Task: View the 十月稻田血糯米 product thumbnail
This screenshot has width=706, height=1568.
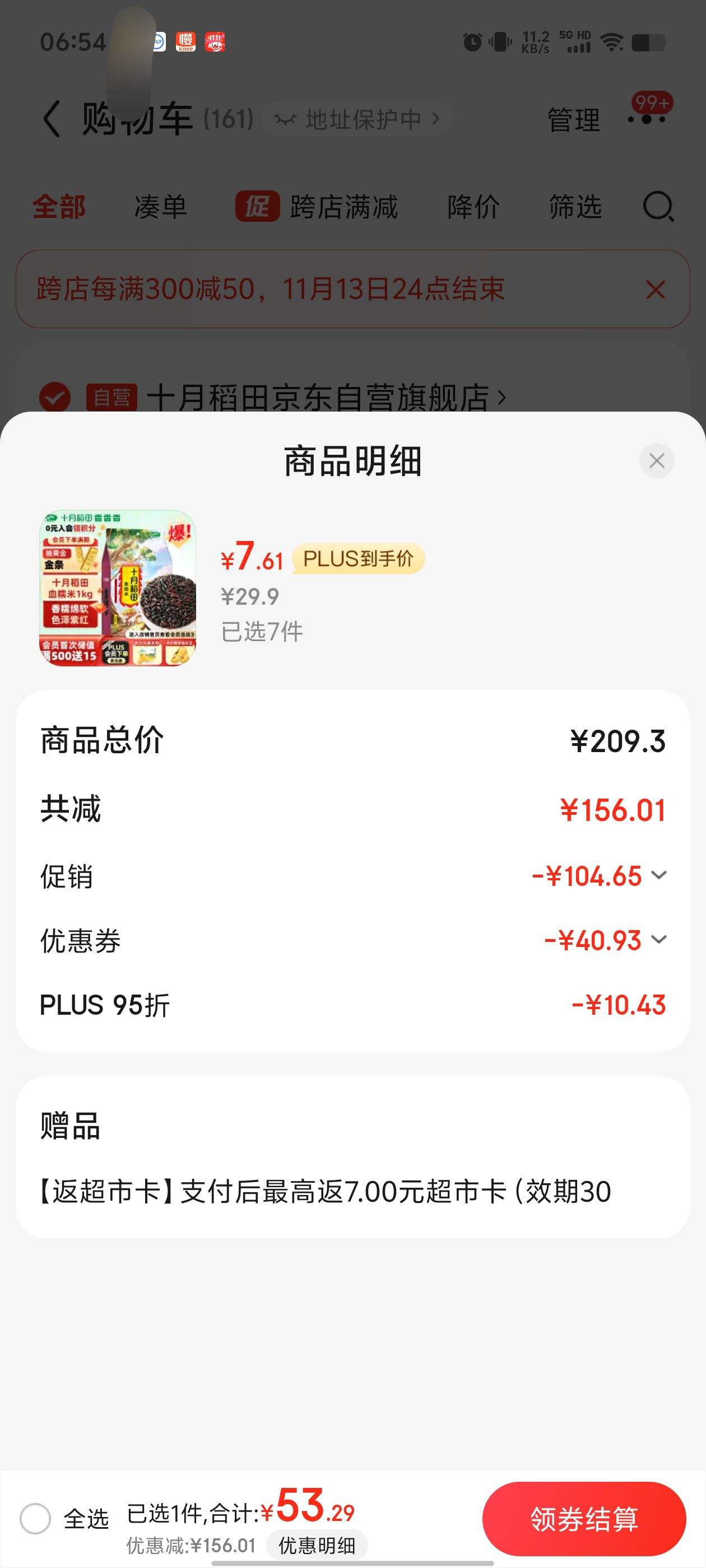Action: (118, 587)
